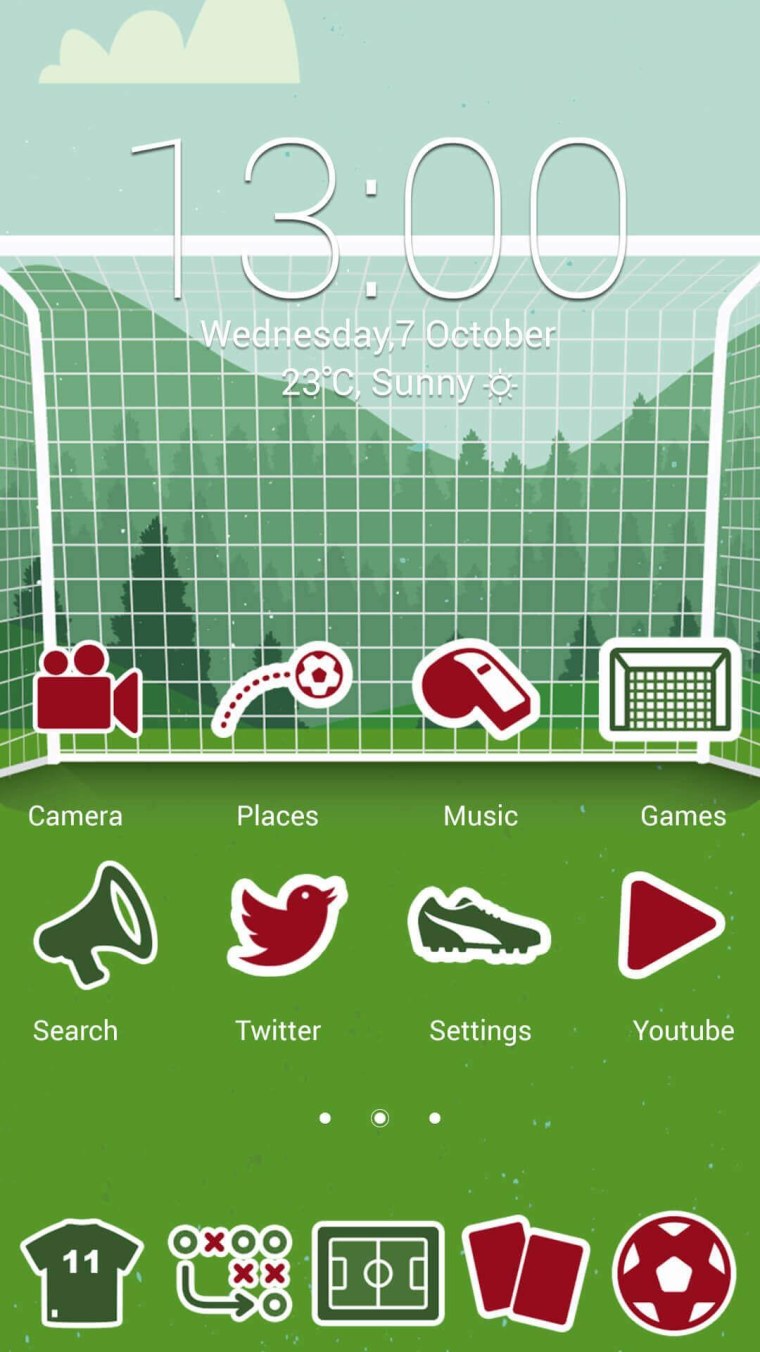760x1352 pixels.
Task: Tap the red soccer ball dock icon
Action: [x=673, y=1272]
